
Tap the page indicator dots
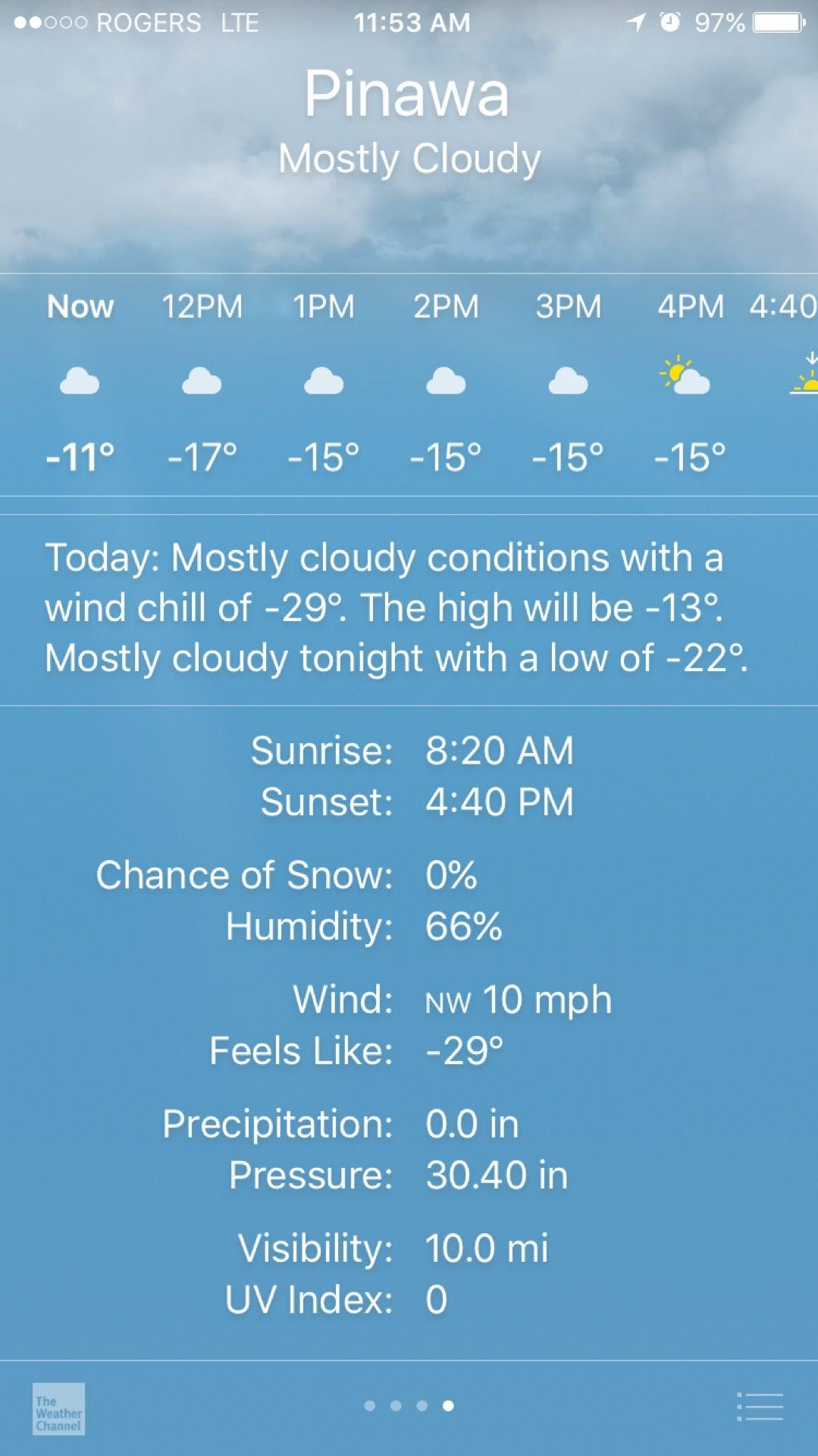409,1406
